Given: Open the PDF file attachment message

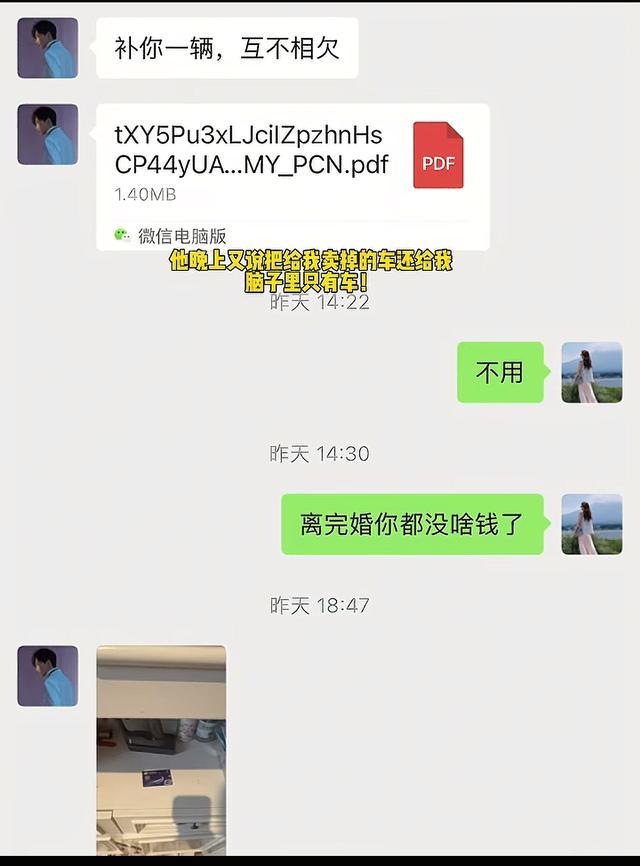Looking at the screenshot, I should pos(292,165).
